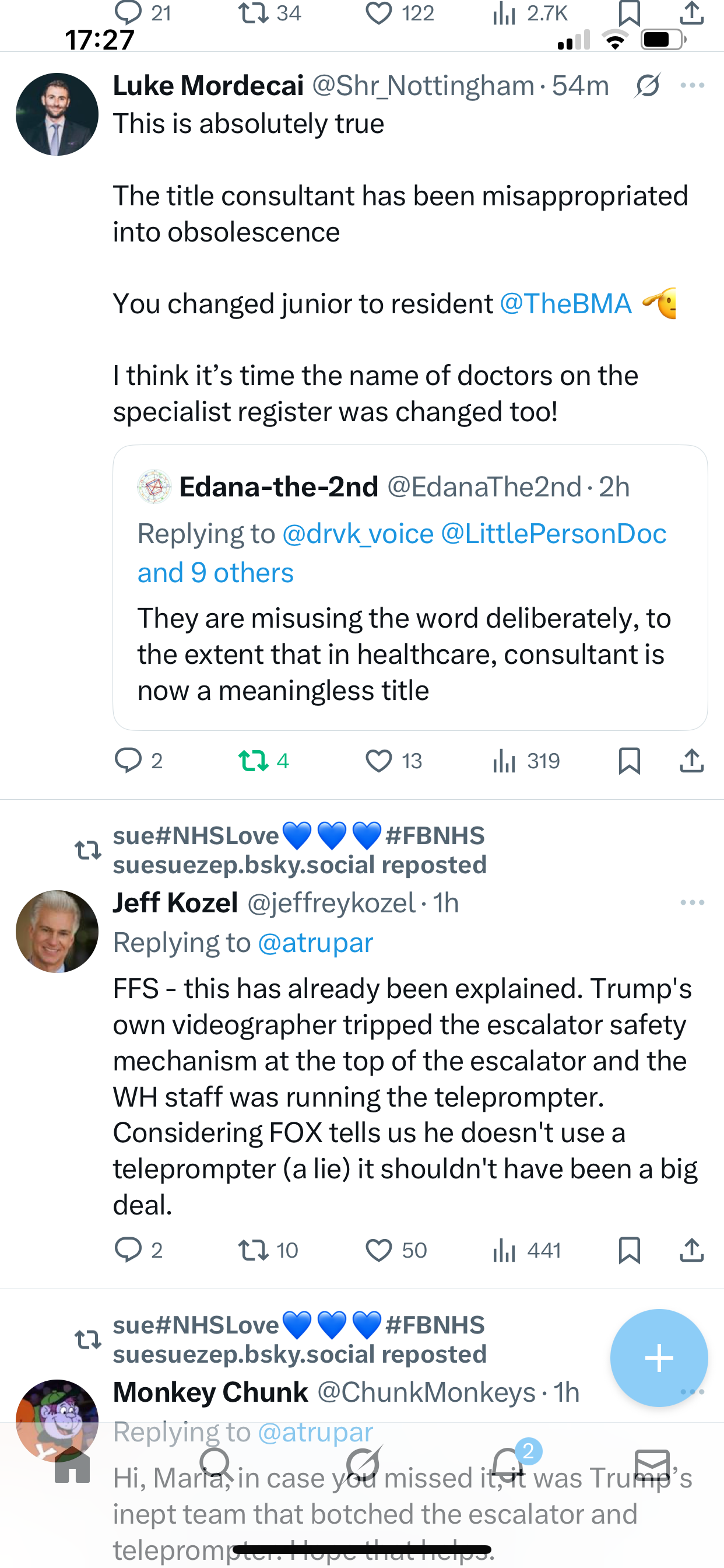Open Luke Mordecai's profile picture
724x1568 pixels.
[x=57, y=114]
